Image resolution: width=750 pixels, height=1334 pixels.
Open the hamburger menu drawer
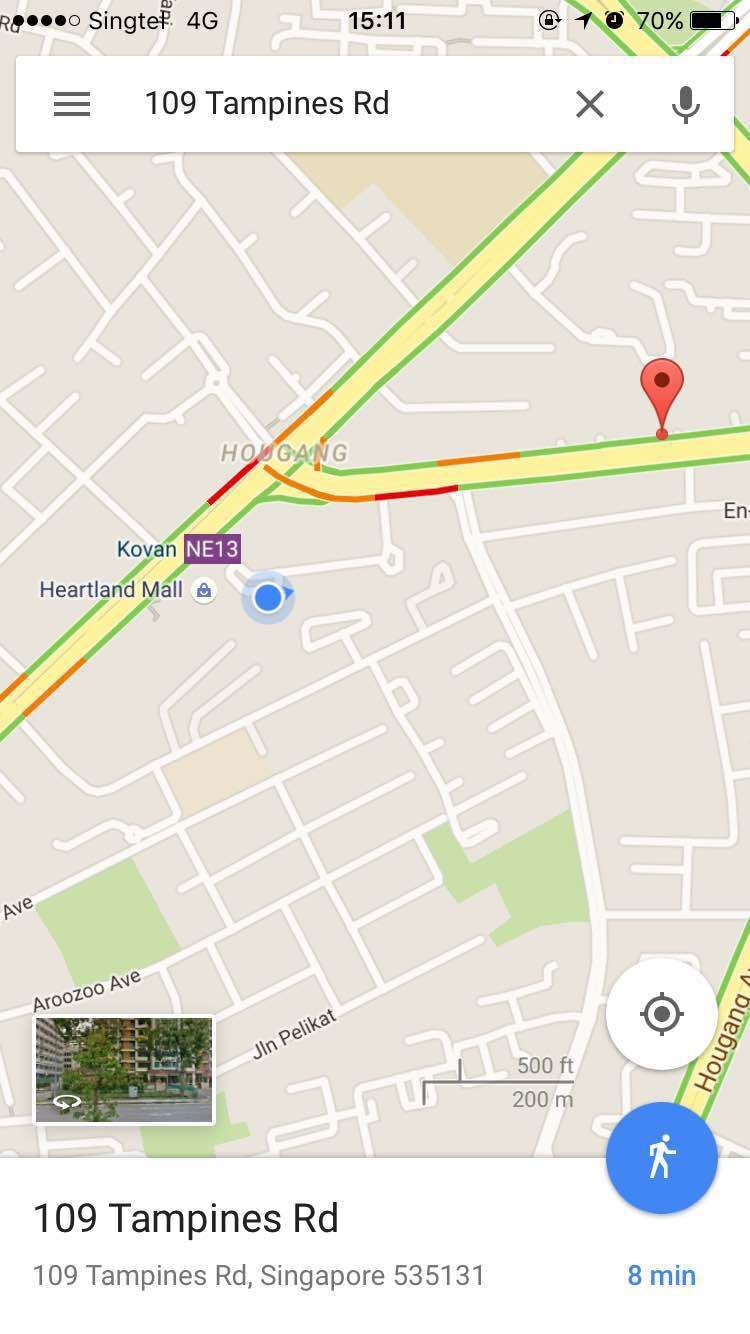(x=72, y=104)
